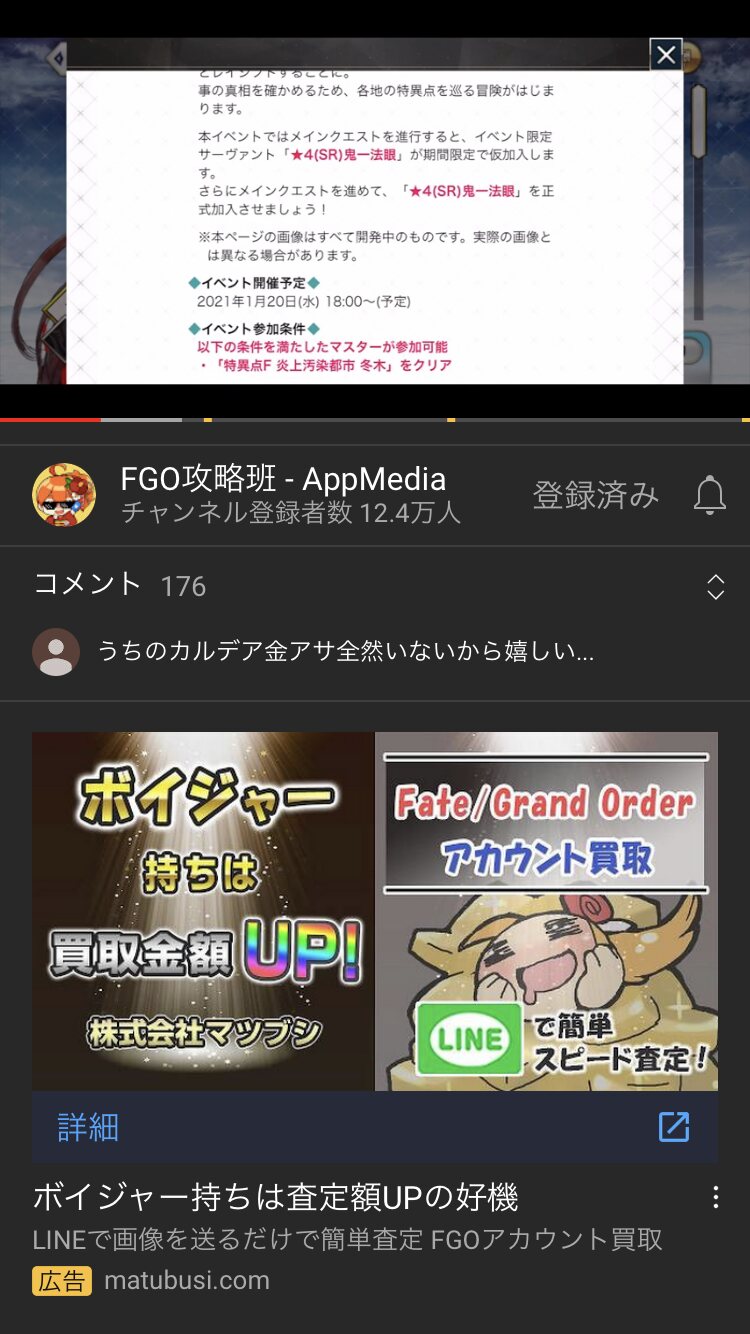Screen dimensions: 750x1334
Task: Open the ad title ボイジャー持ちは査定額UPの好機
Action: tap(276, 1197)
